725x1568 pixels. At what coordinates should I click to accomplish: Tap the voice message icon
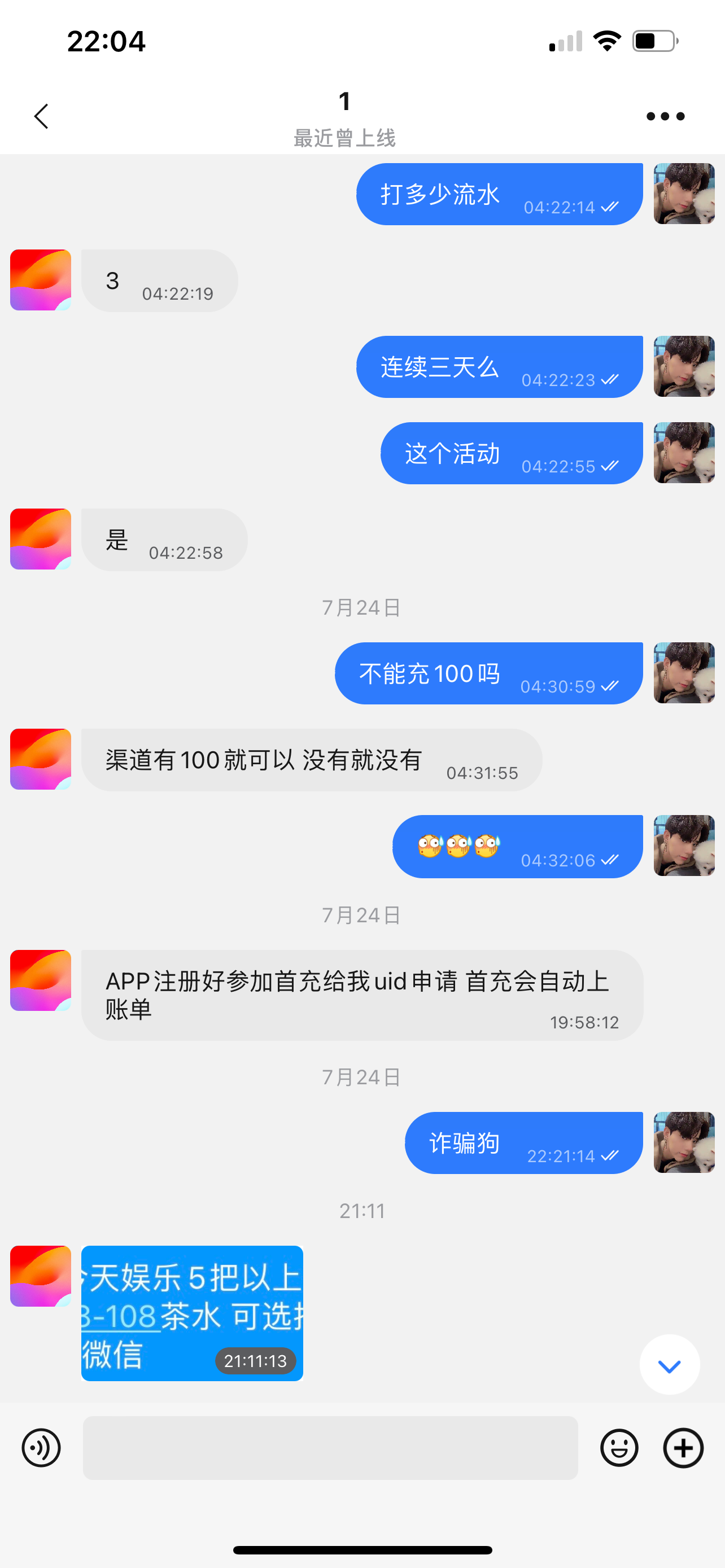click(41, 1447)
